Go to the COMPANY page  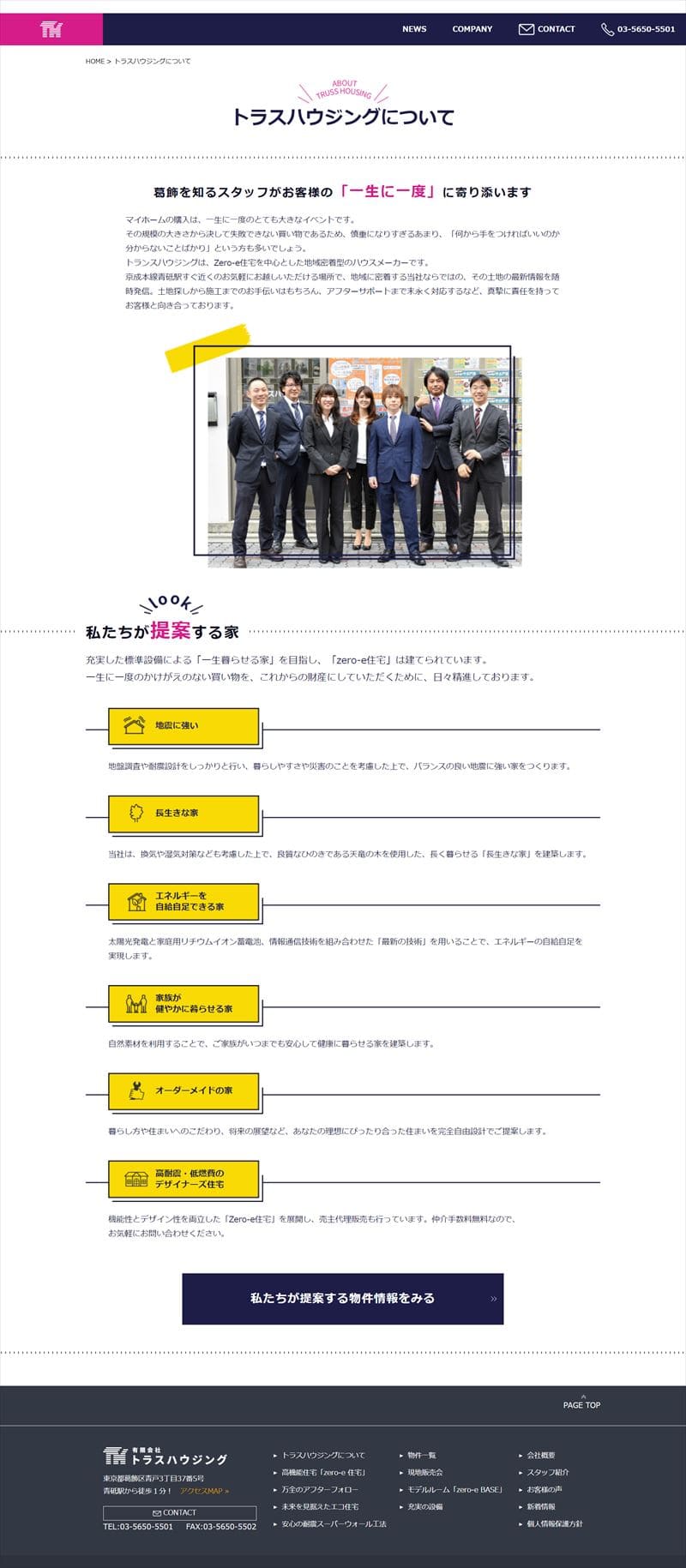(x=472, y=29)
